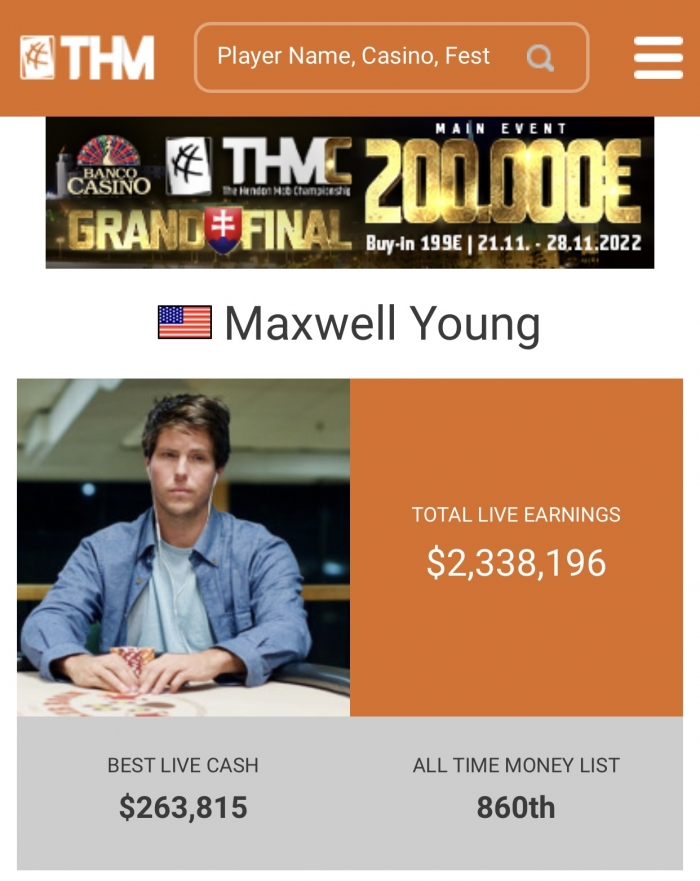Open the THMC Grand Final banner
The image size is (700, 881).
point(350,193)
